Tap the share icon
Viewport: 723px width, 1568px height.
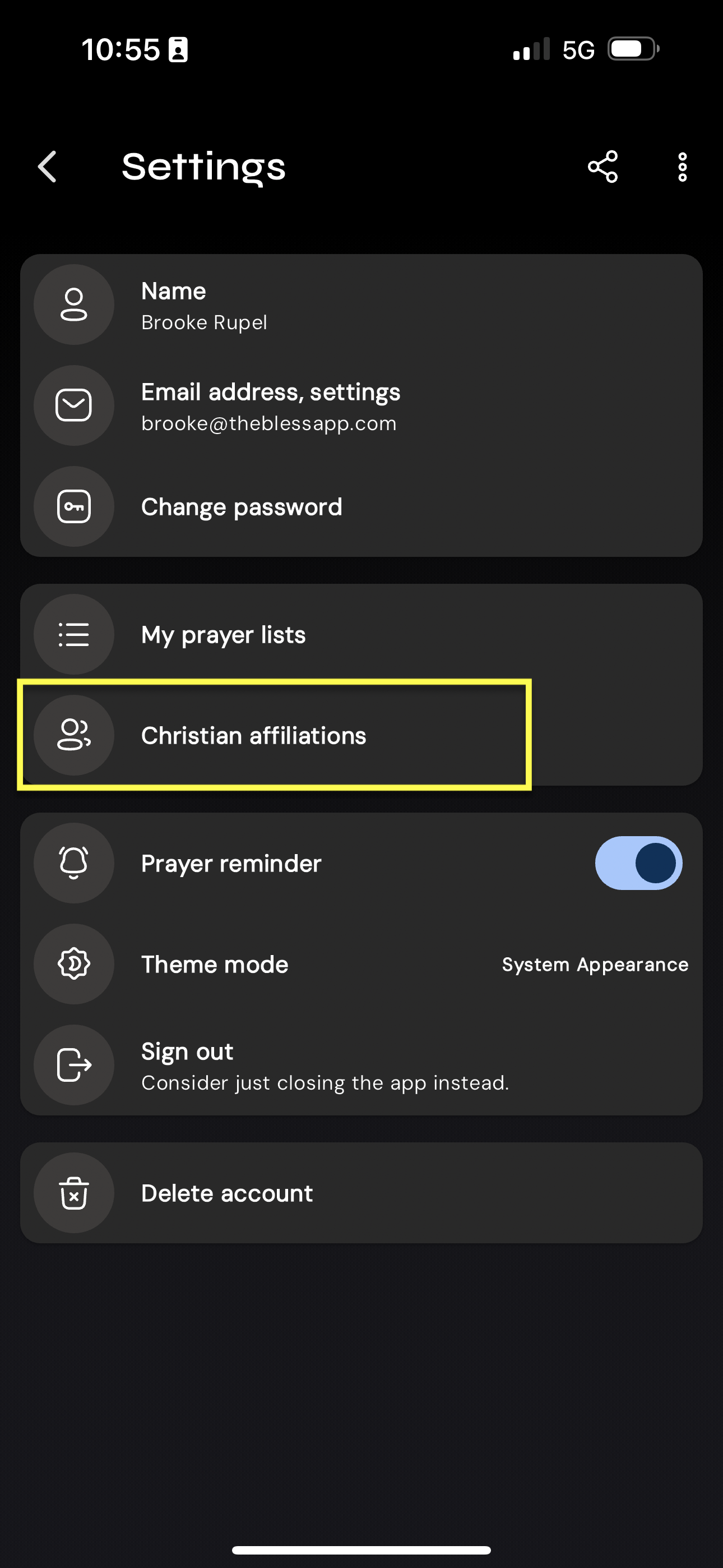[x=602, y=167]
